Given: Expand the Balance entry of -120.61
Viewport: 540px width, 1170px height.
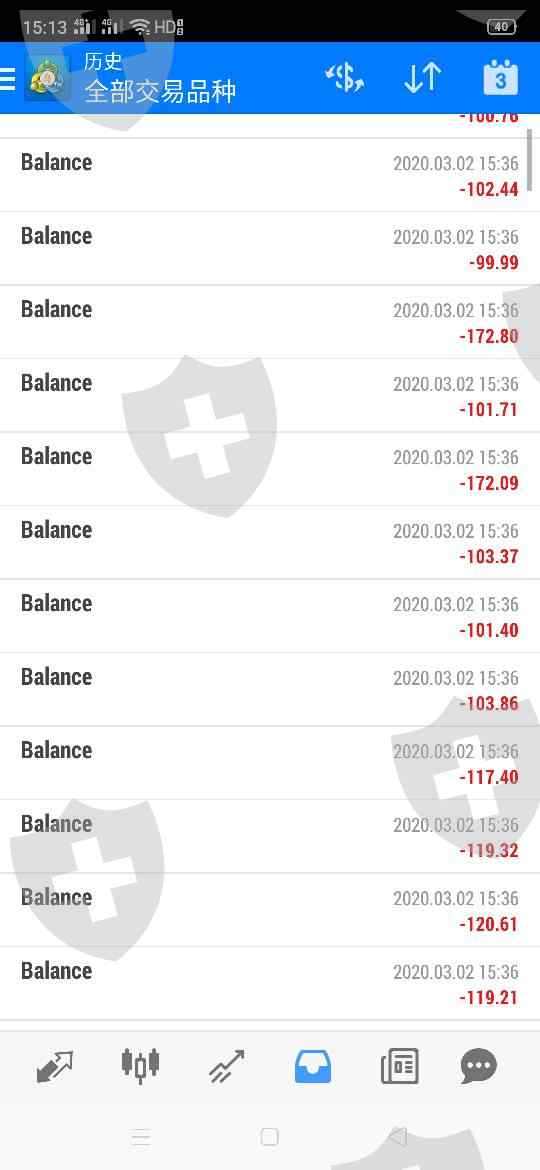Looking at the screenshot, I should pos(270,910).
